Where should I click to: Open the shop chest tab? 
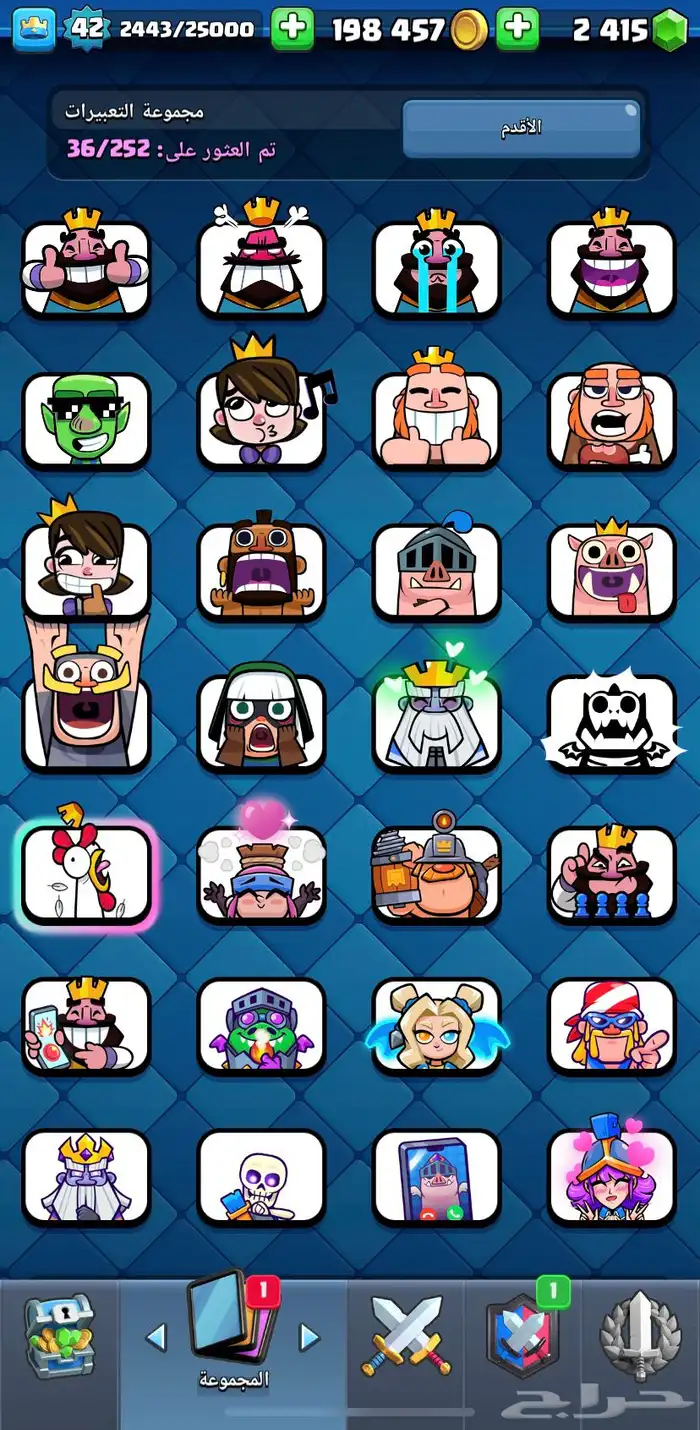point(58,1336)
